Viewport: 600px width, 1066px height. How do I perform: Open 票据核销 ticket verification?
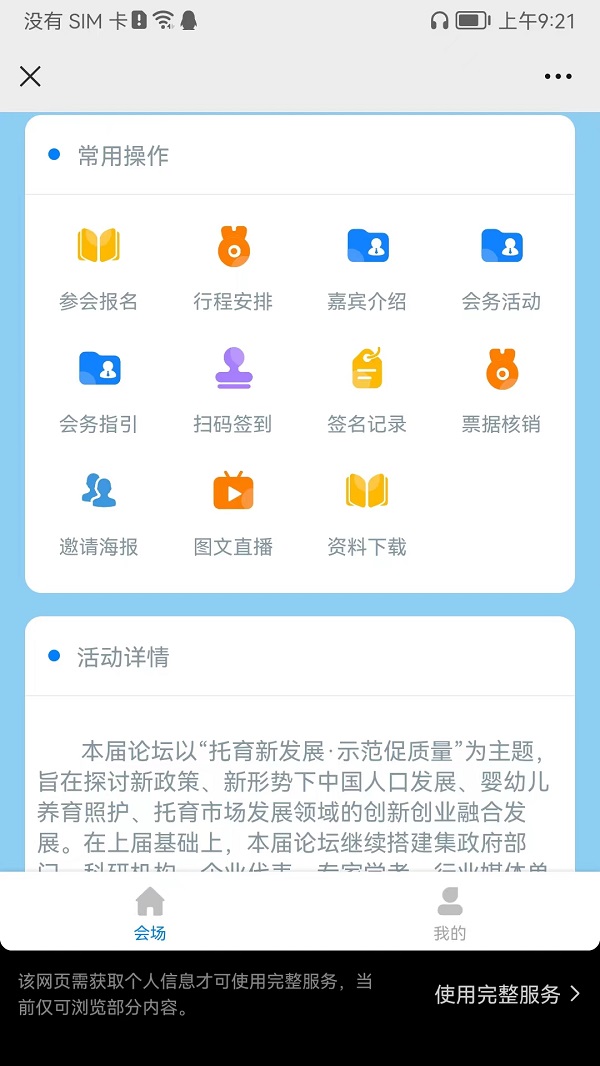[501, 390]
